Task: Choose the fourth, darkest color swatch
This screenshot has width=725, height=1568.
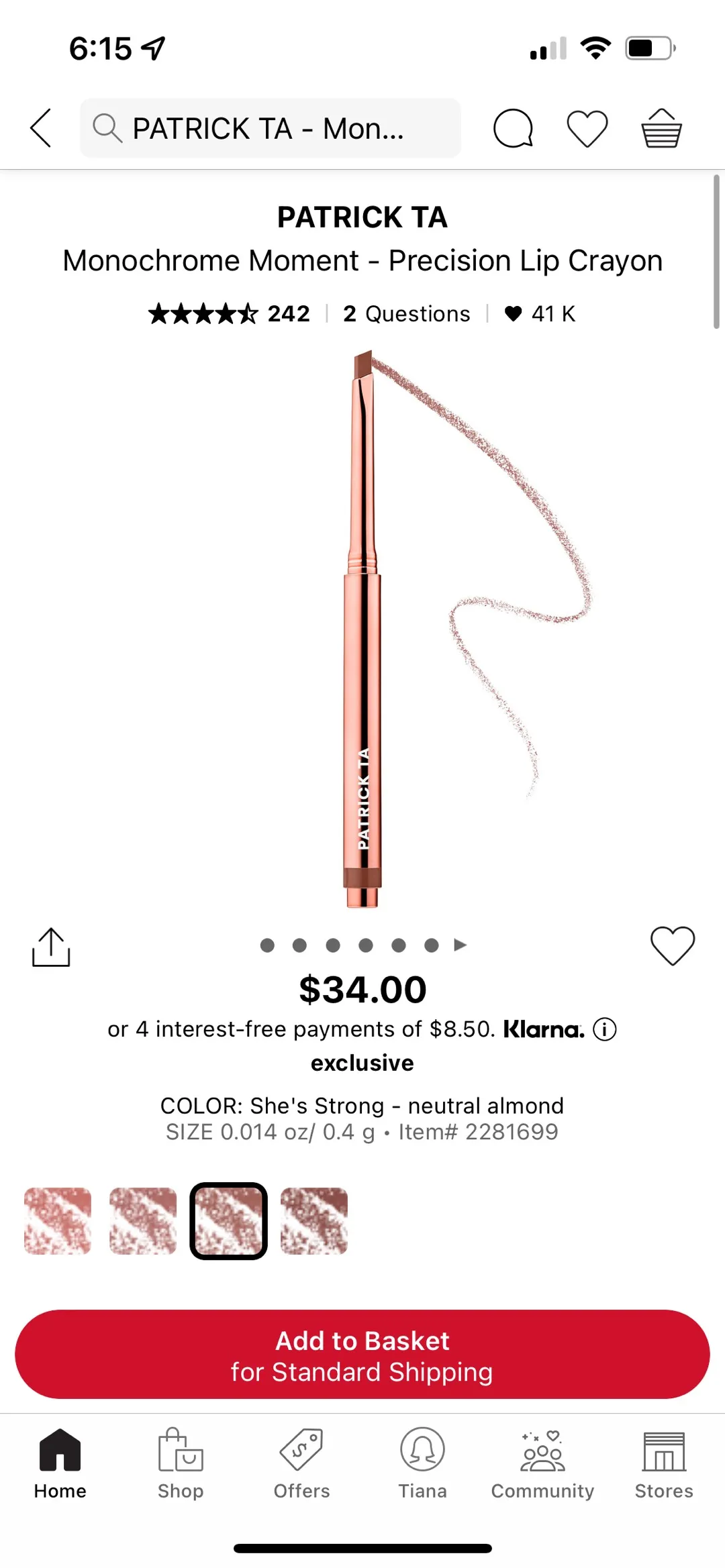Action: 314,1220
